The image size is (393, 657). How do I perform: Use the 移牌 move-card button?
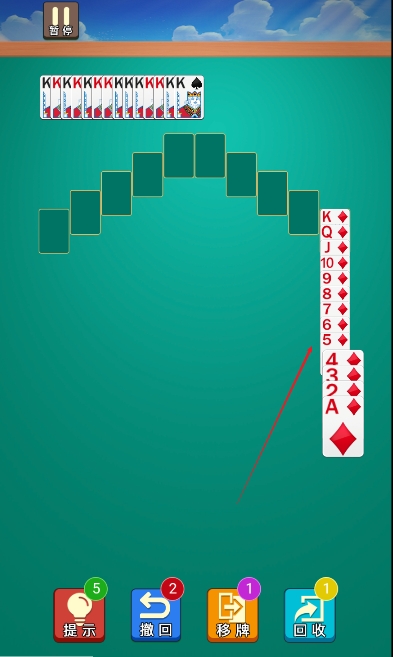233,615
